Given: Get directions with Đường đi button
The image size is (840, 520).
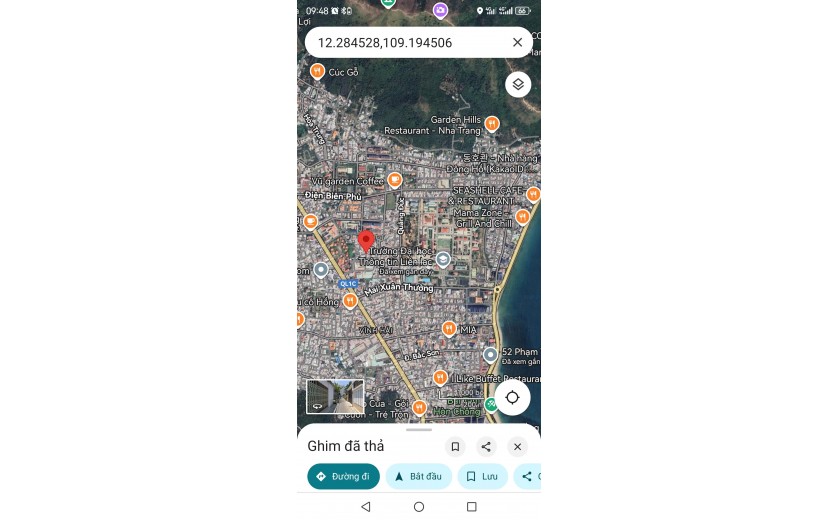Looking at the screenshot, I should 343,477.
